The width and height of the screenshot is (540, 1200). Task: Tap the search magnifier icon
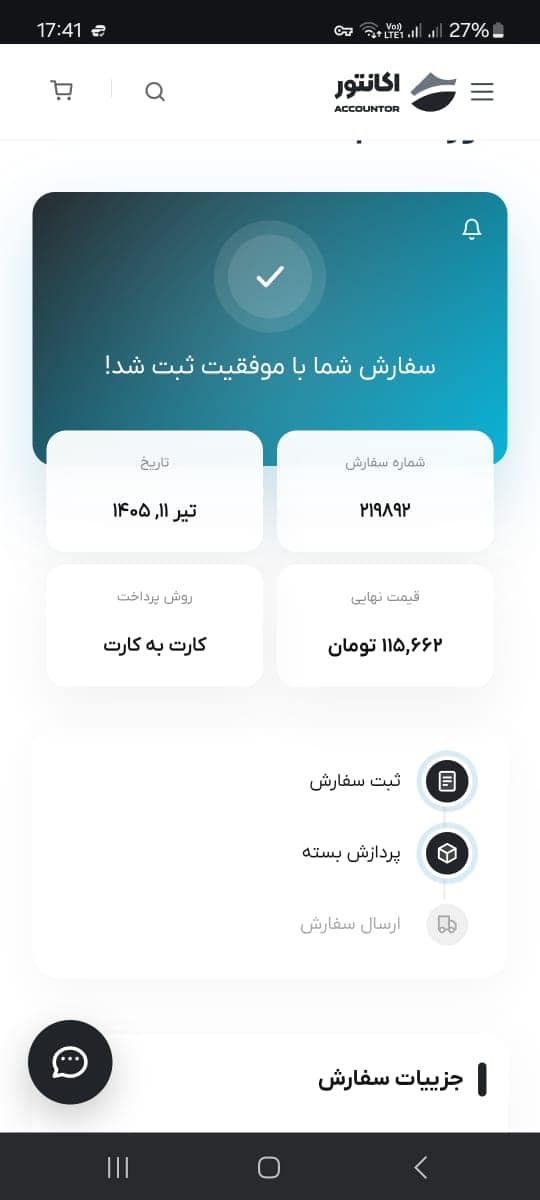coord(155,92)
